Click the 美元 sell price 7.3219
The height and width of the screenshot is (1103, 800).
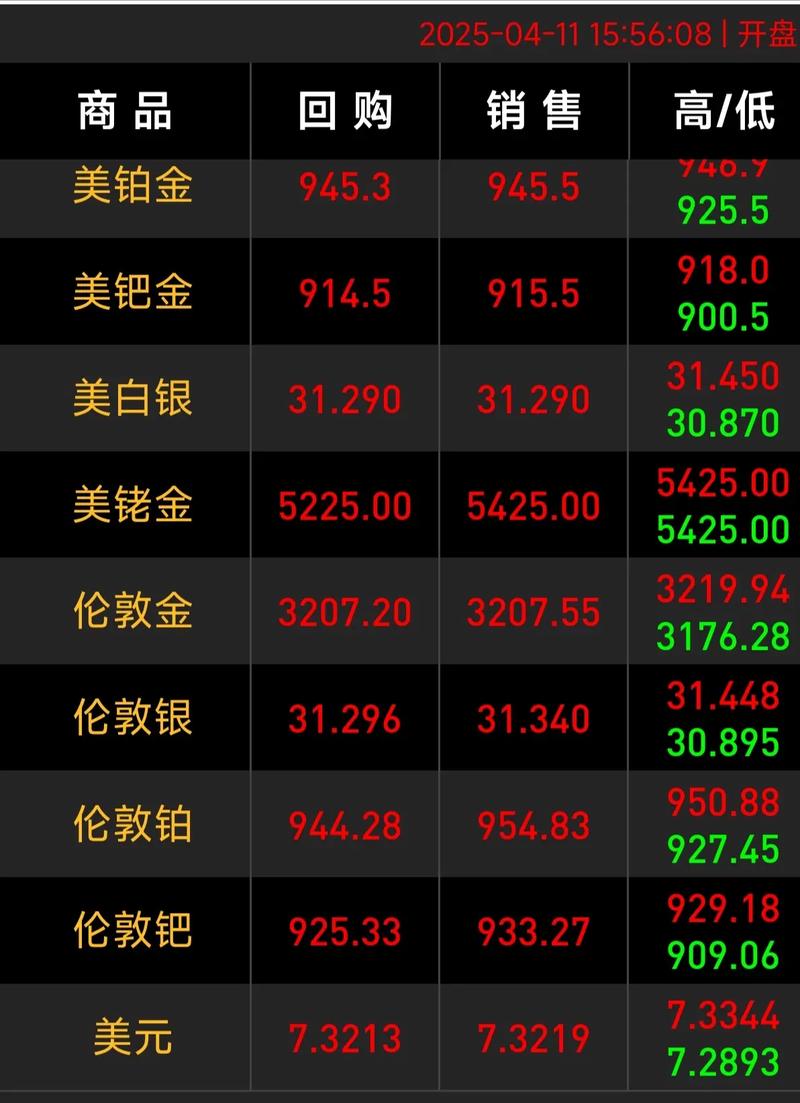(x=532, y=1037)
